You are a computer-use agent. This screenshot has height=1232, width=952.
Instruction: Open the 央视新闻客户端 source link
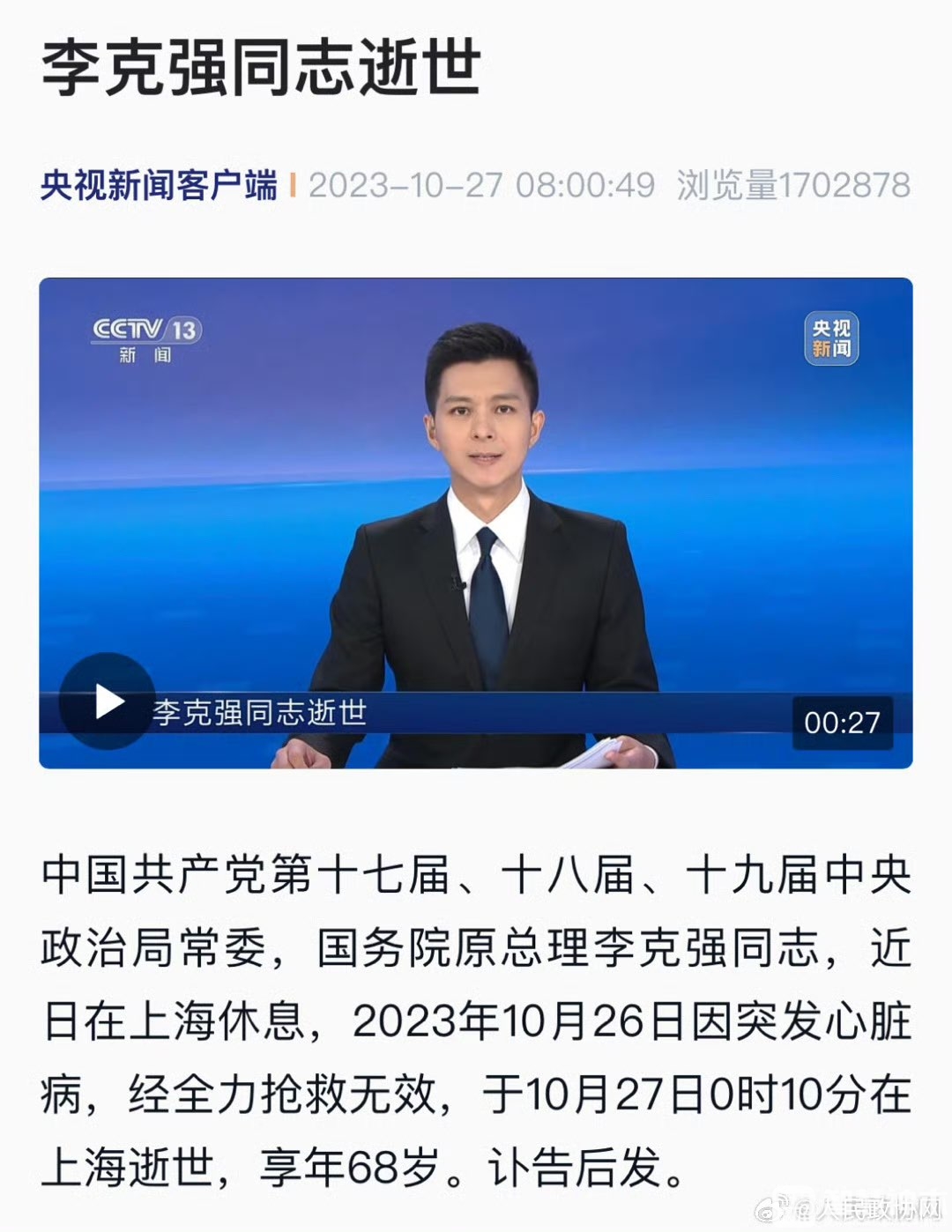pyautogui.click(x=159, y=186)
